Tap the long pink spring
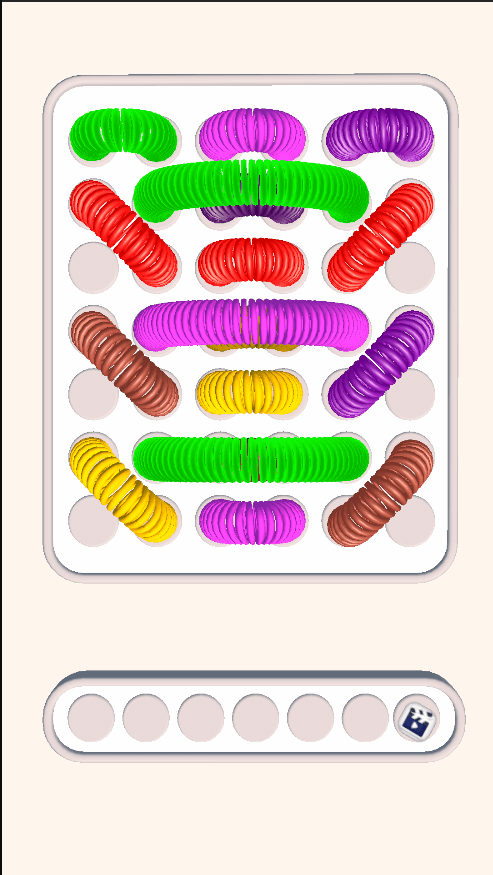 point(251,325)
